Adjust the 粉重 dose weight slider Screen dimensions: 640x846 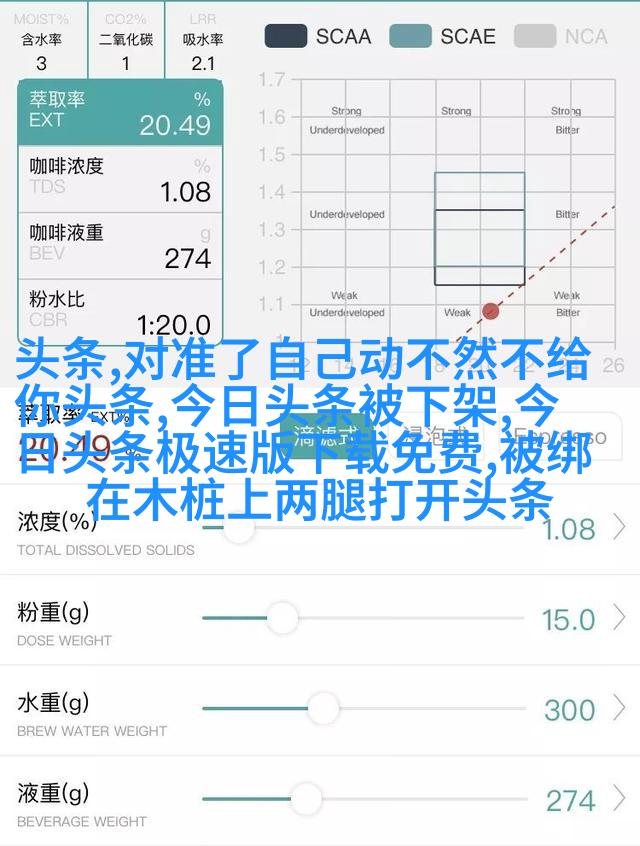pyautogui.click(x=283, y=618)
